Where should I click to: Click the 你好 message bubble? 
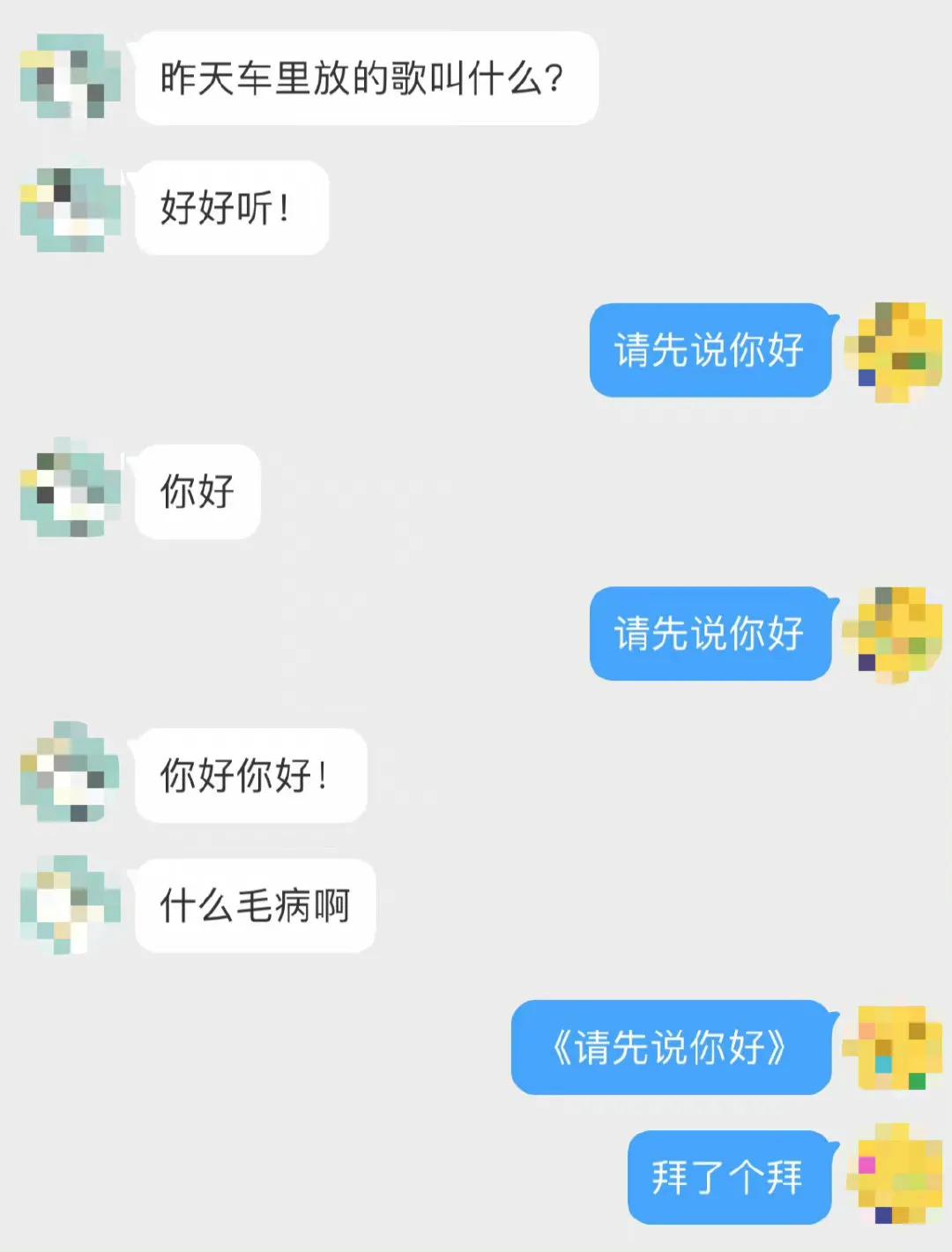[x=196, y=492]
